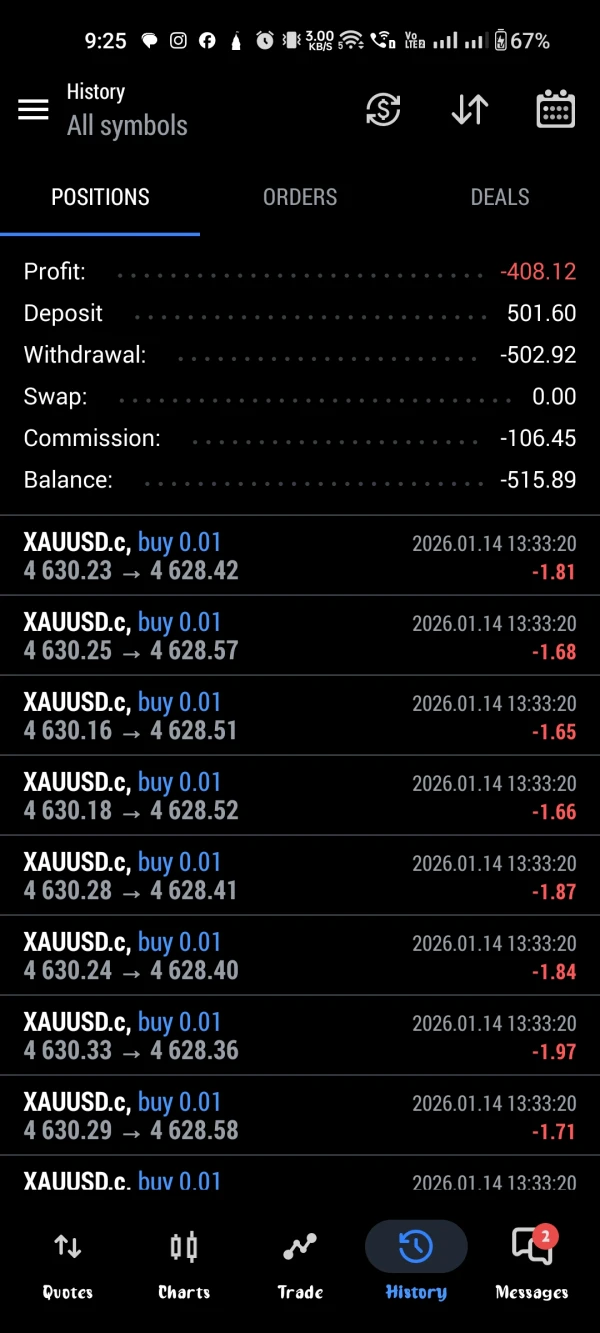
Task: Switch to the Trade tab
Action: (x=300, y=1262)
